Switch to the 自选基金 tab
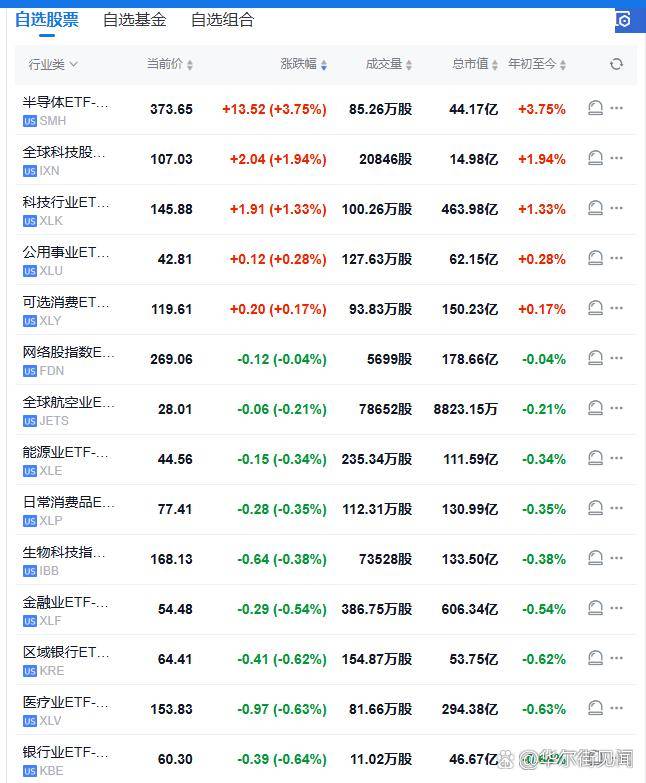 tap(135, 19)
